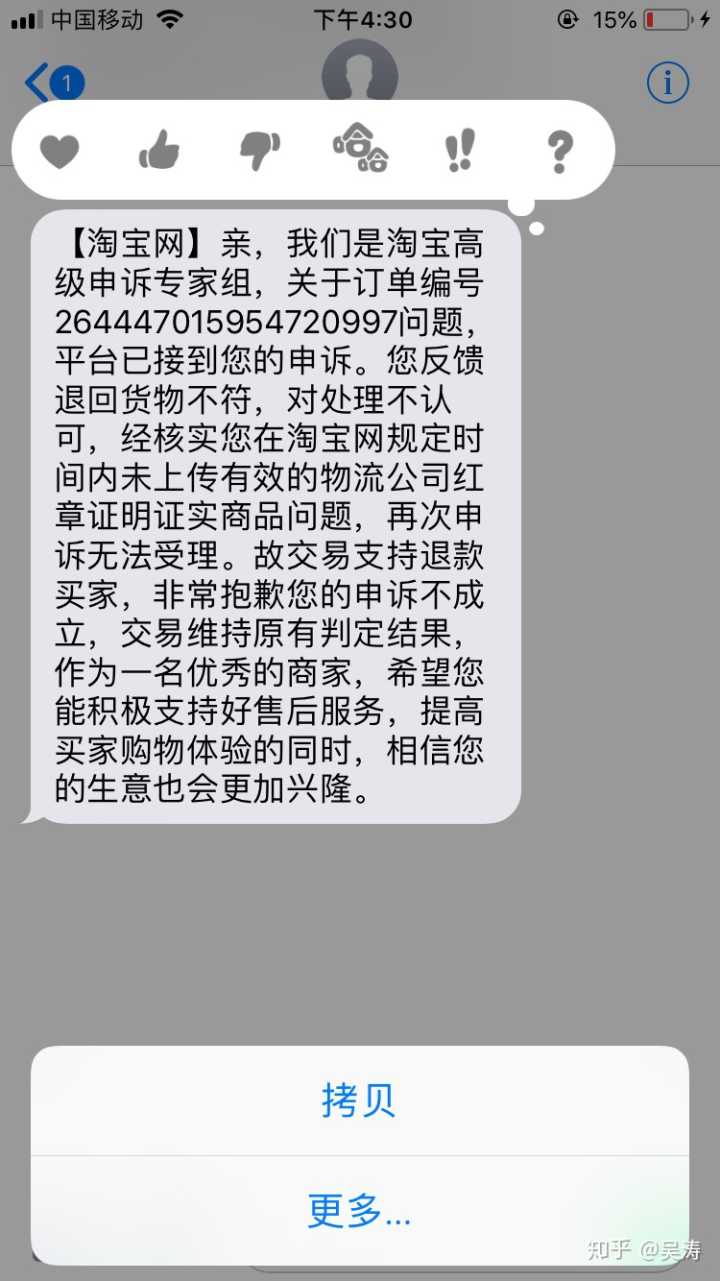
Task: Open the 更多... options
Action: click(359, 1211)
